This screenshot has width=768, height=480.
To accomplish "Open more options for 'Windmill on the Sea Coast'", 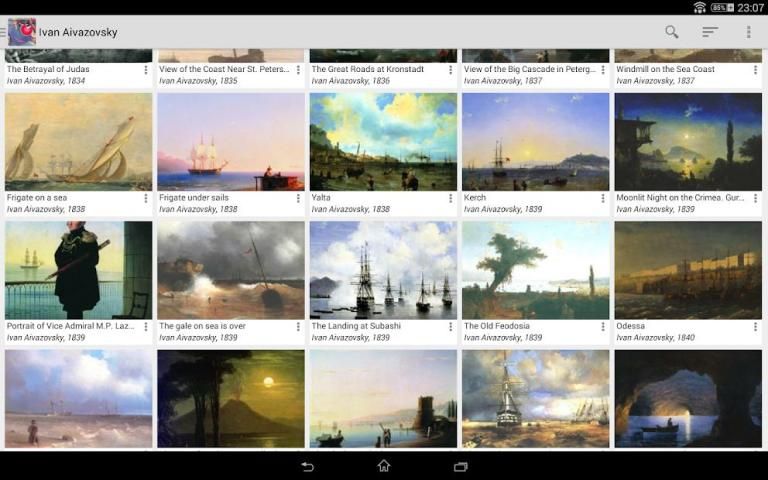I will [x=755, y=70].
